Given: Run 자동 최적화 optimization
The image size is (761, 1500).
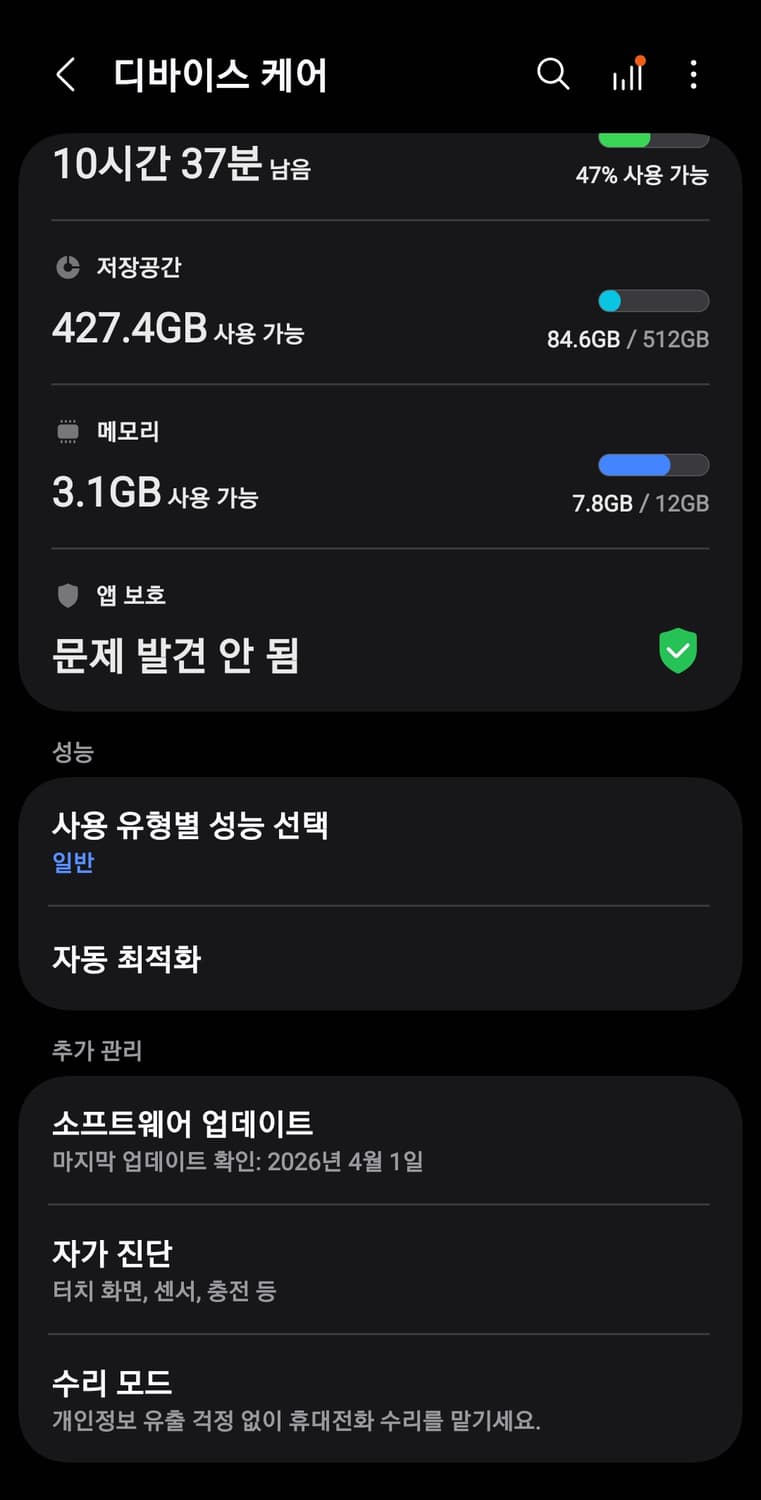Looking at the screenshot, I should [x=127, y=959].
